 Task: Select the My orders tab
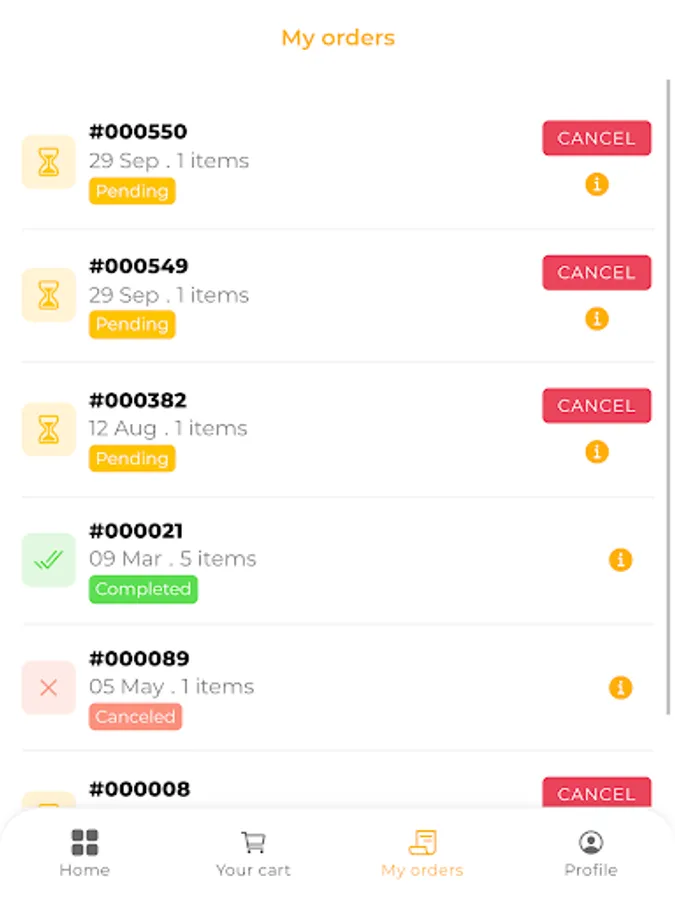(422, 853)
